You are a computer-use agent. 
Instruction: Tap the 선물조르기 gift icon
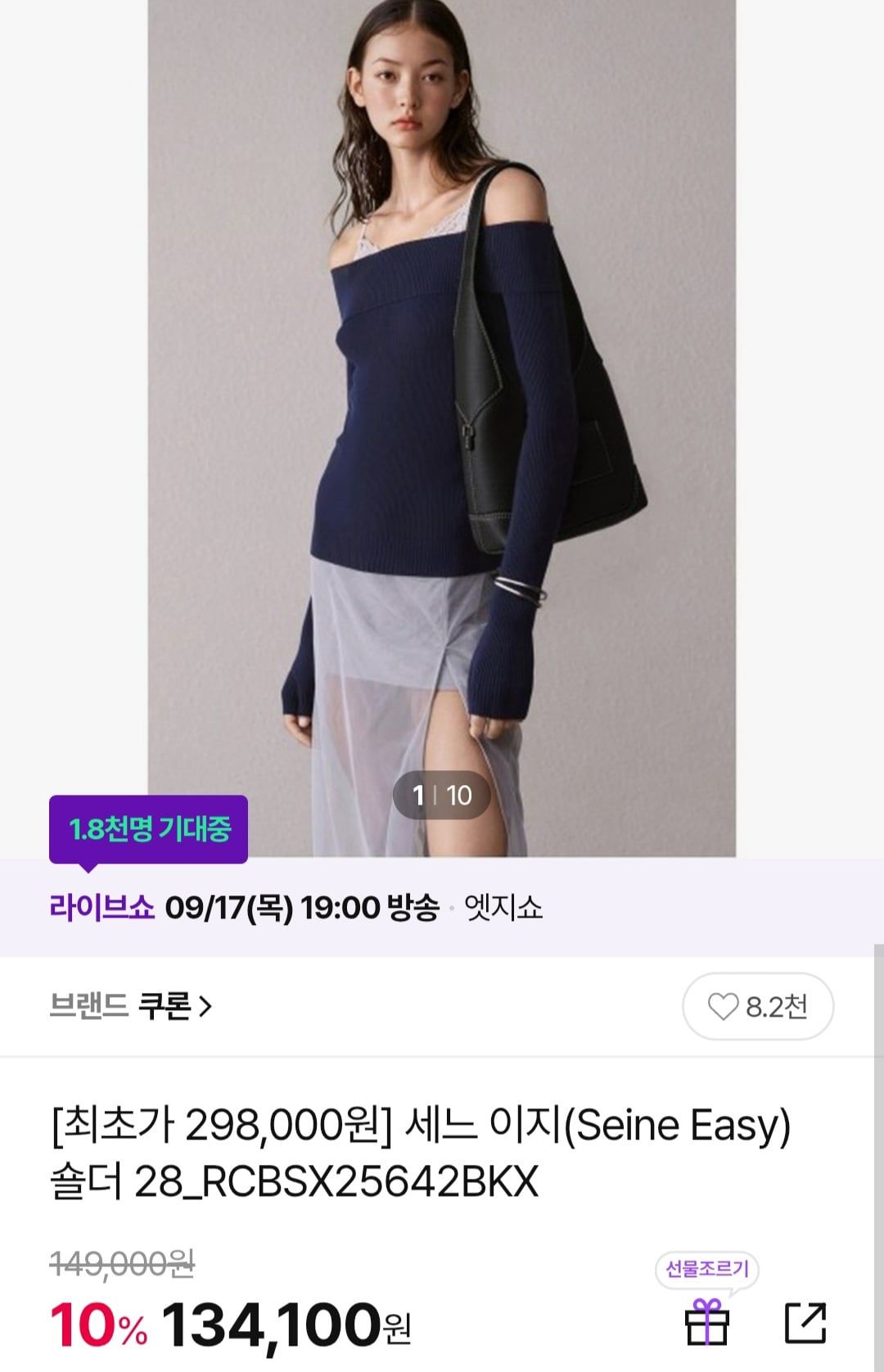coord(706,1322)
